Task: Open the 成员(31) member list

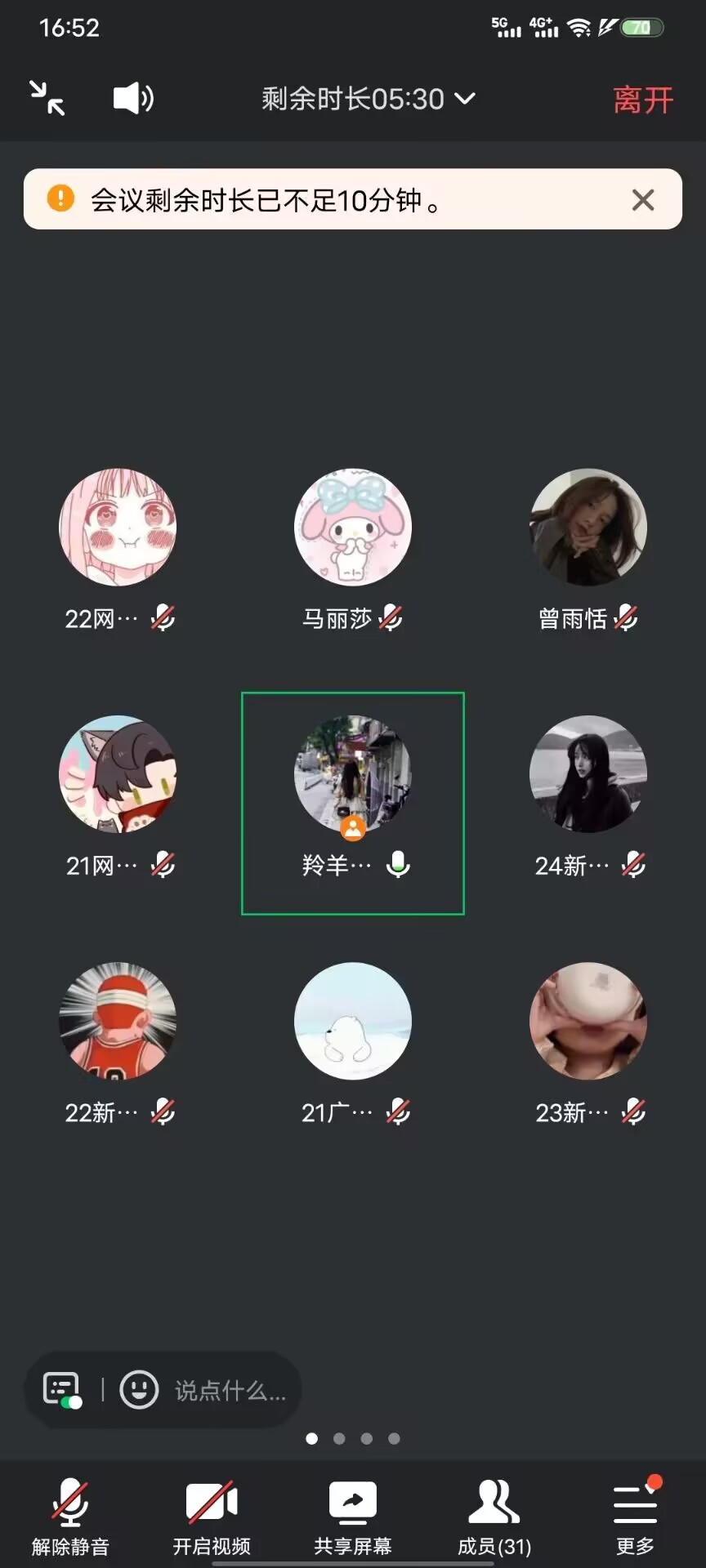Action: (494, 1516)
